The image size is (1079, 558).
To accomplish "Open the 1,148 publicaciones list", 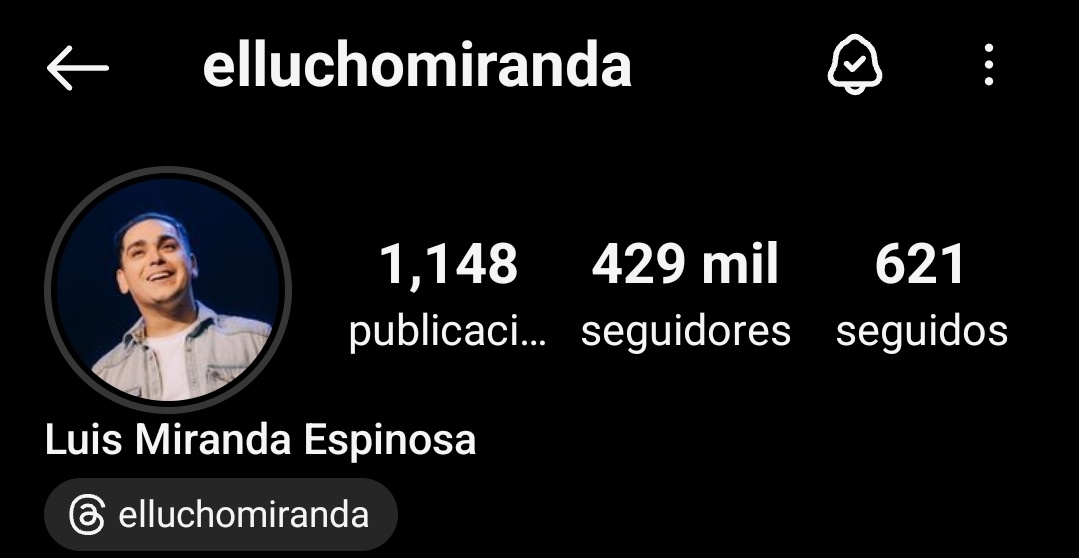I will [x=447, y=296].
